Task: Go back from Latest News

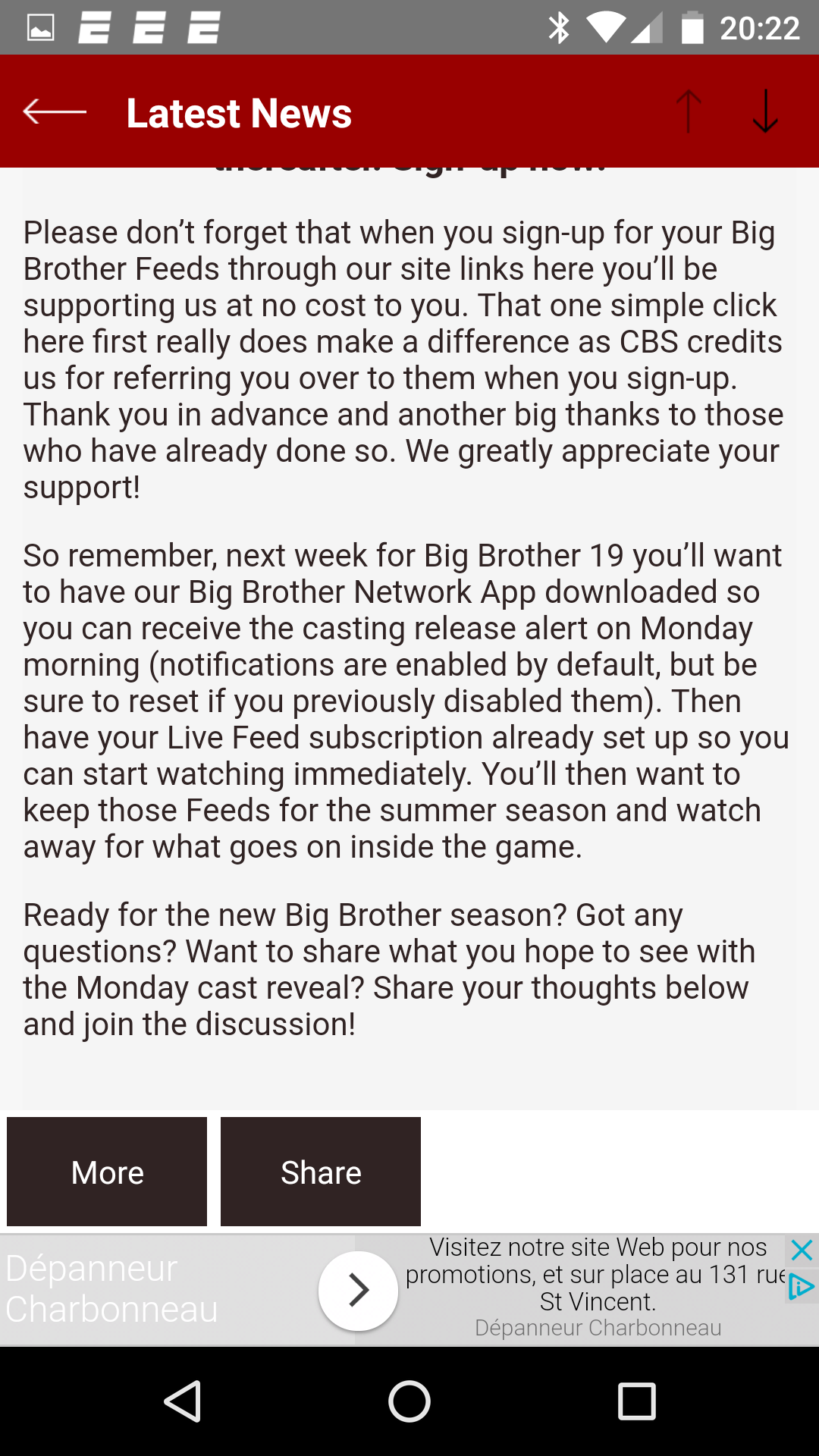Action: coord(55,111)
